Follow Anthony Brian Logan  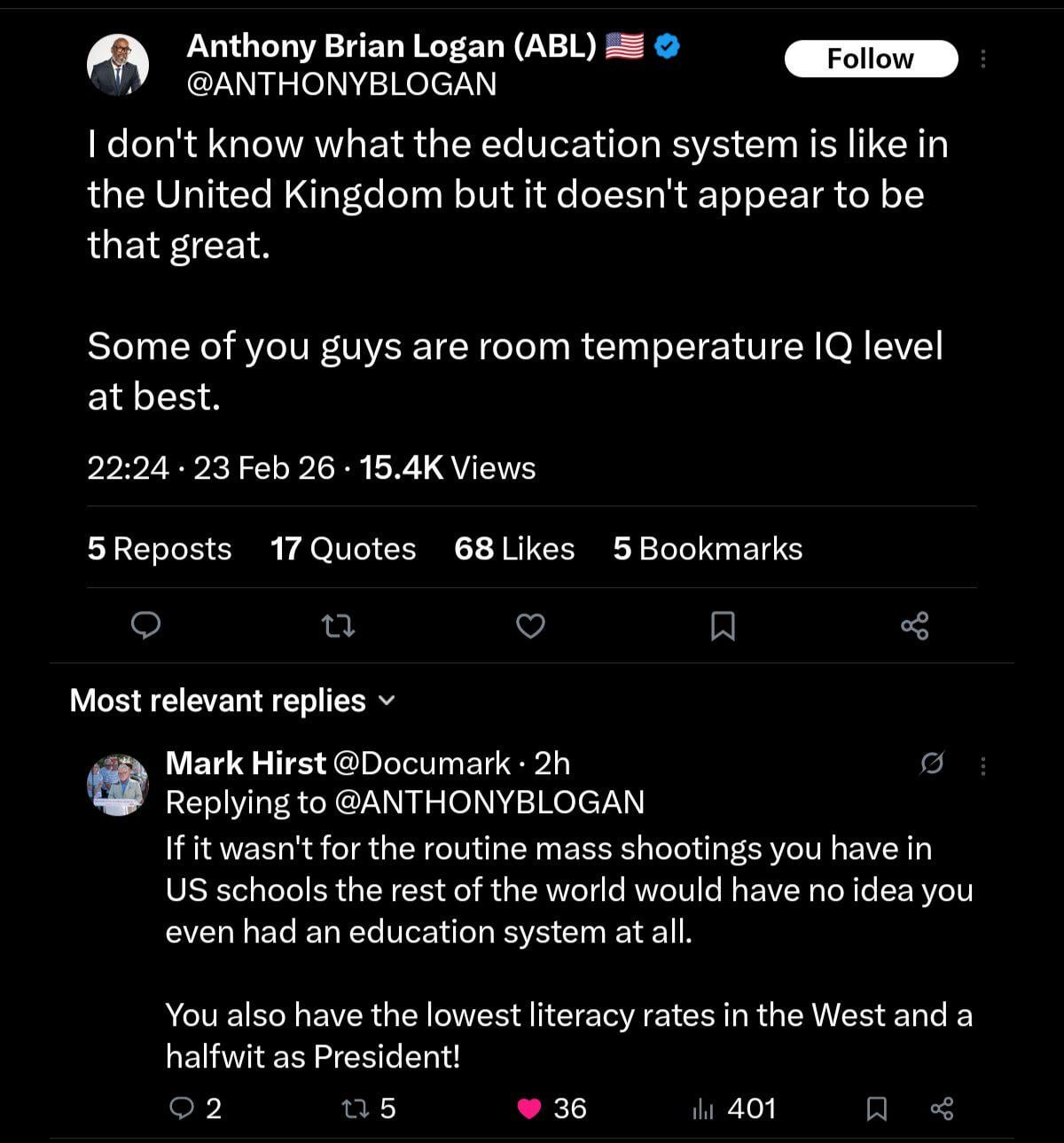[x=871, y=59]
